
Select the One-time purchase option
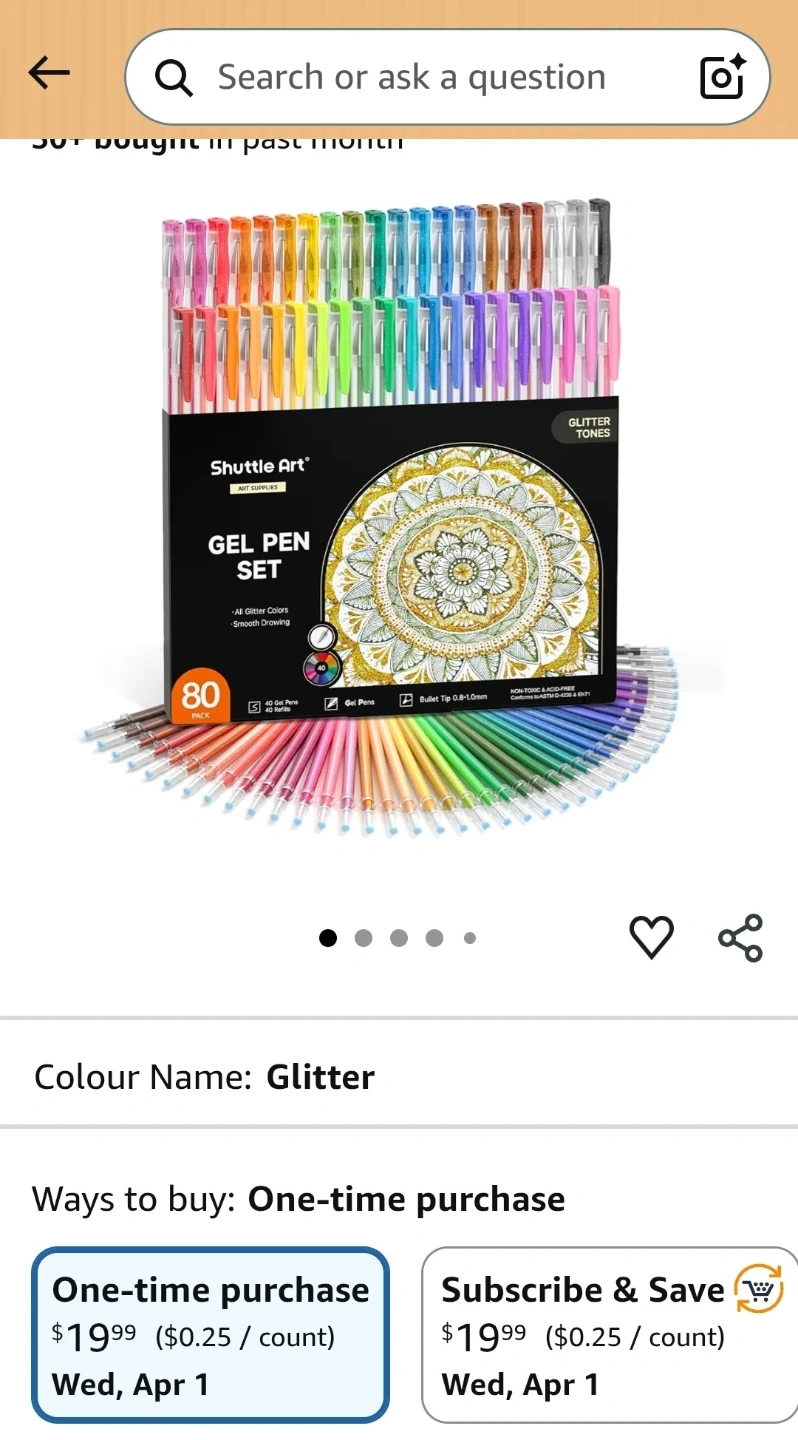coord(210,1334)
